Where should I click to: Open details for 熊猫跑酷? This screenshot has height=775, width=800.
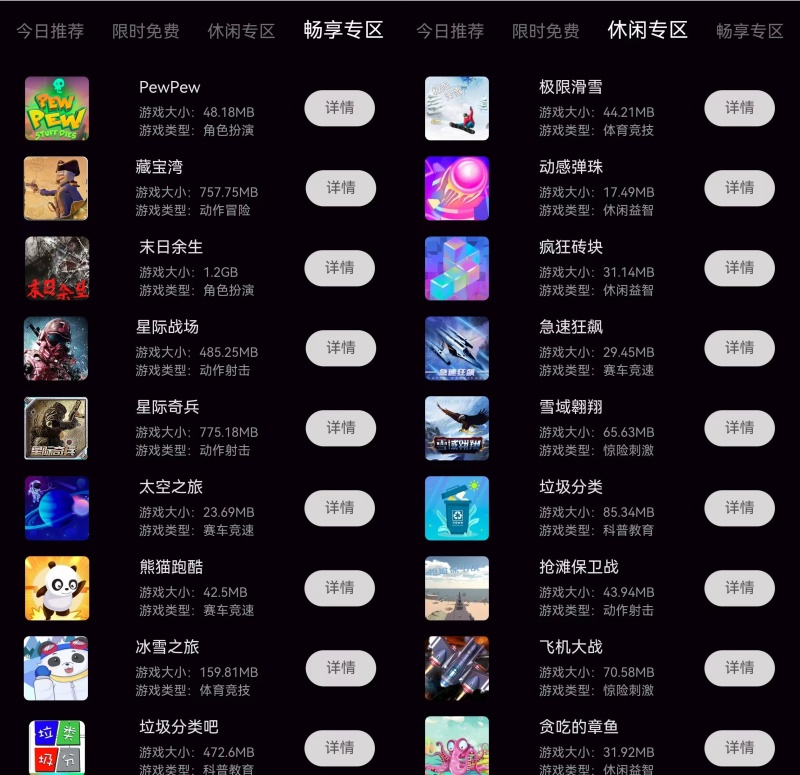coord(340,588)
